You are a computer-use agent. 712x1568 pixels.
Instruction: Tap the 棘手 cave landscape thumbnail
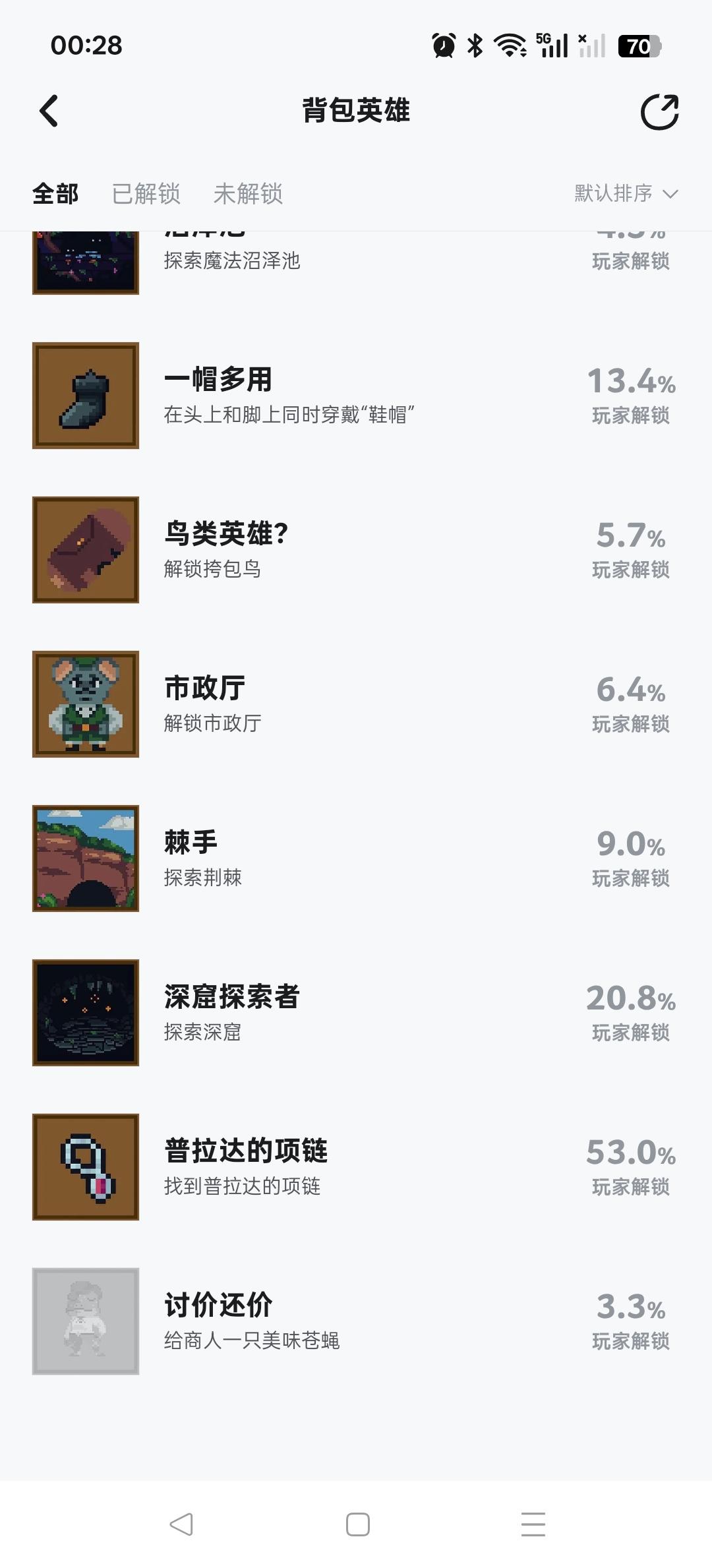pos(85,859)
